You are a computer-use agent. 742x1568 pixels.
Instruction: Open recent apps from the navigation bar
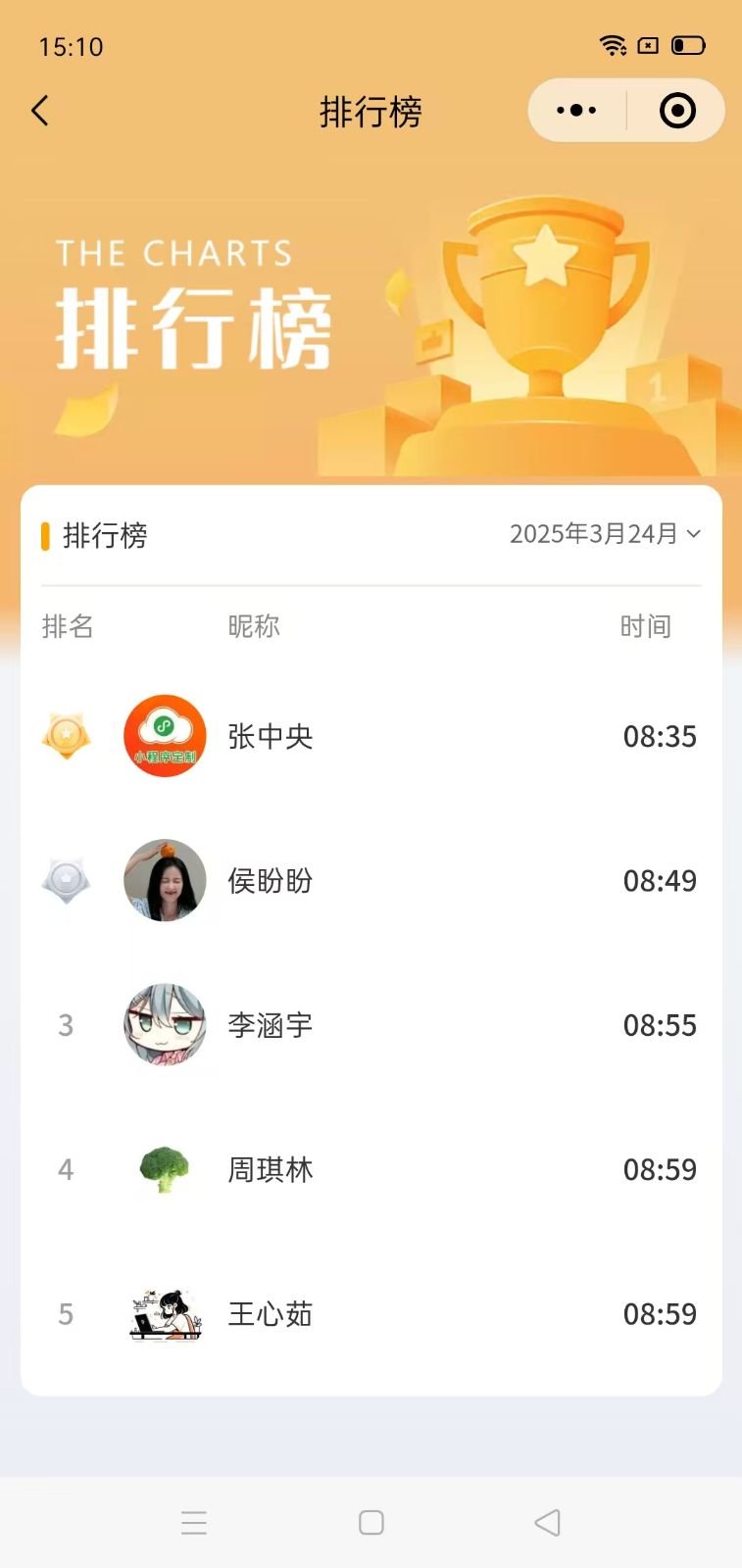point(194,1522)
